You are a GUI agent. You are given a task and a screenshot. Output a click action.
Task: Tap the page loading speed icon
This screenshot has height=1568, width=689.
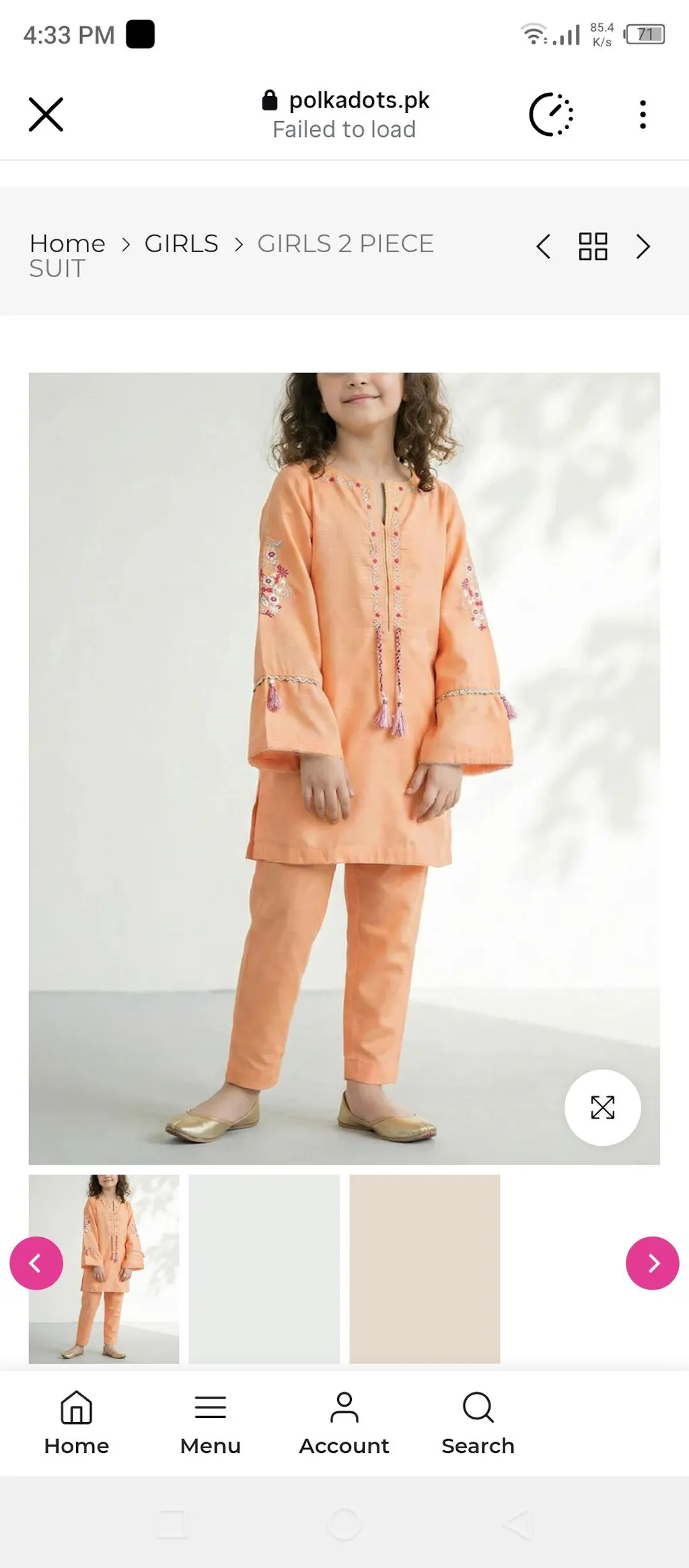tap(551, 114)
